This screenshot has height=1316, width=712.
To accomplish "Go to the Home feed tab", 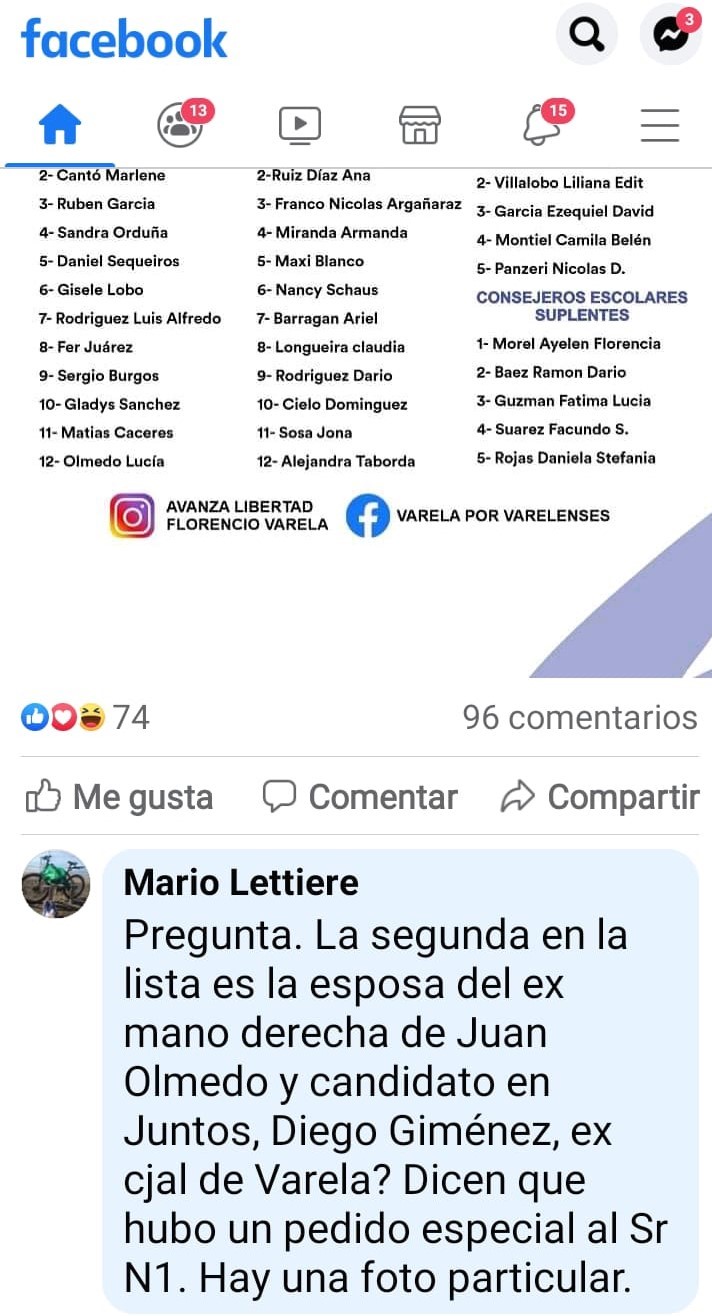I will (x=60, y=125).
